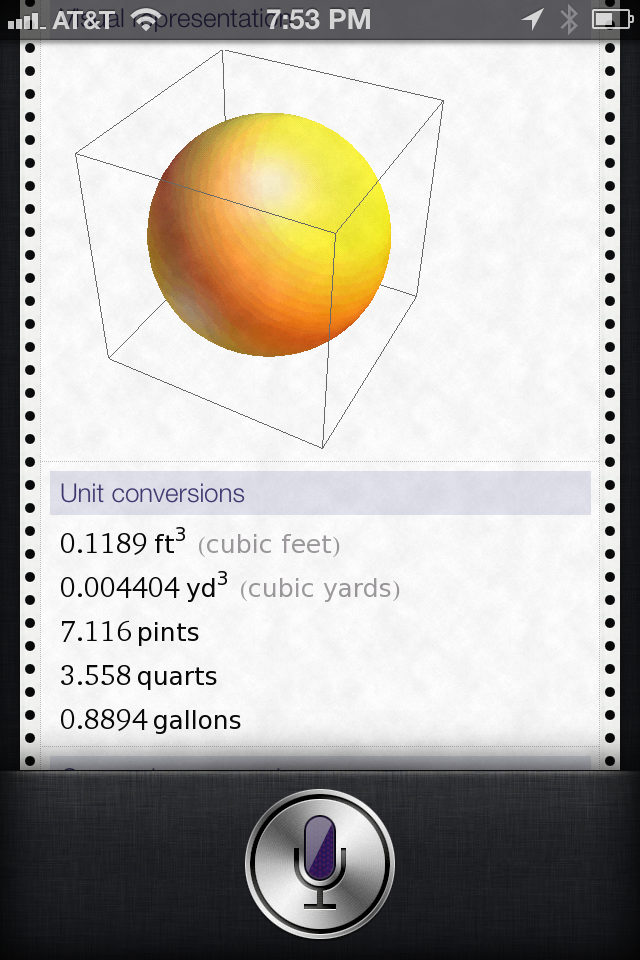
Task: Tap the Siri microphone button
Action: pyautogui.click(x=320, y=862)
